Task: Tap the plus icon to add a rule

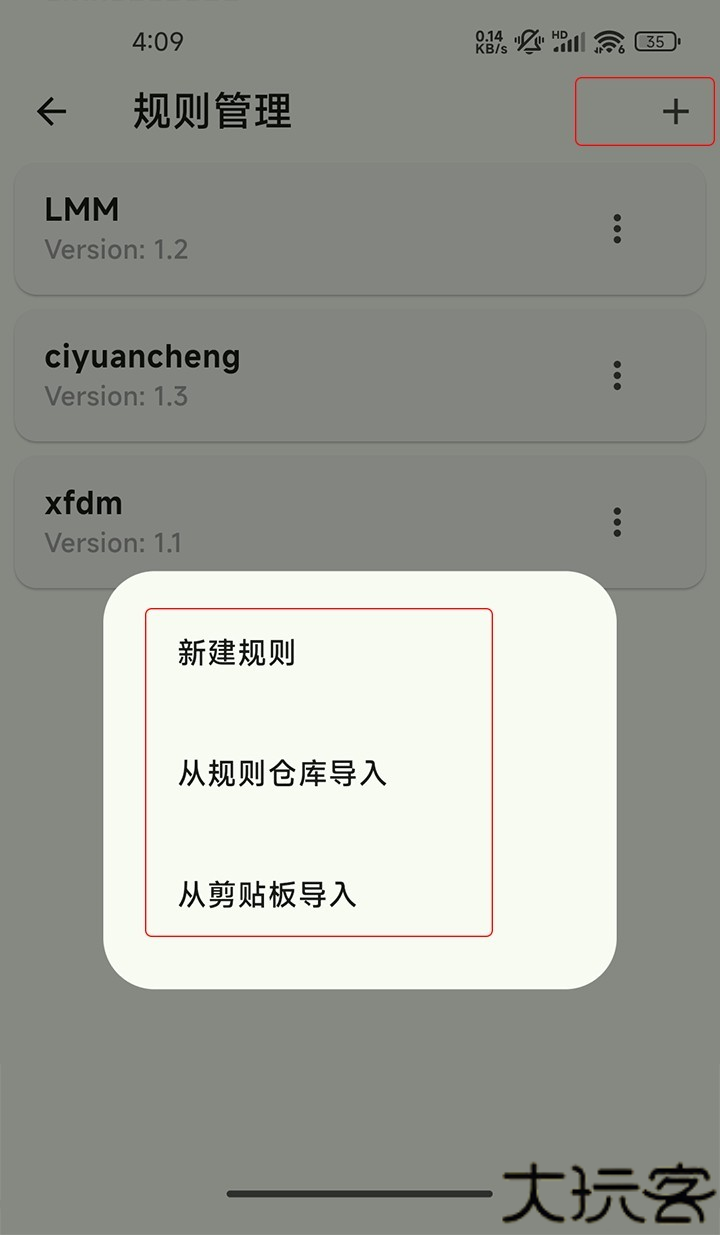Action: pos(675,111)
